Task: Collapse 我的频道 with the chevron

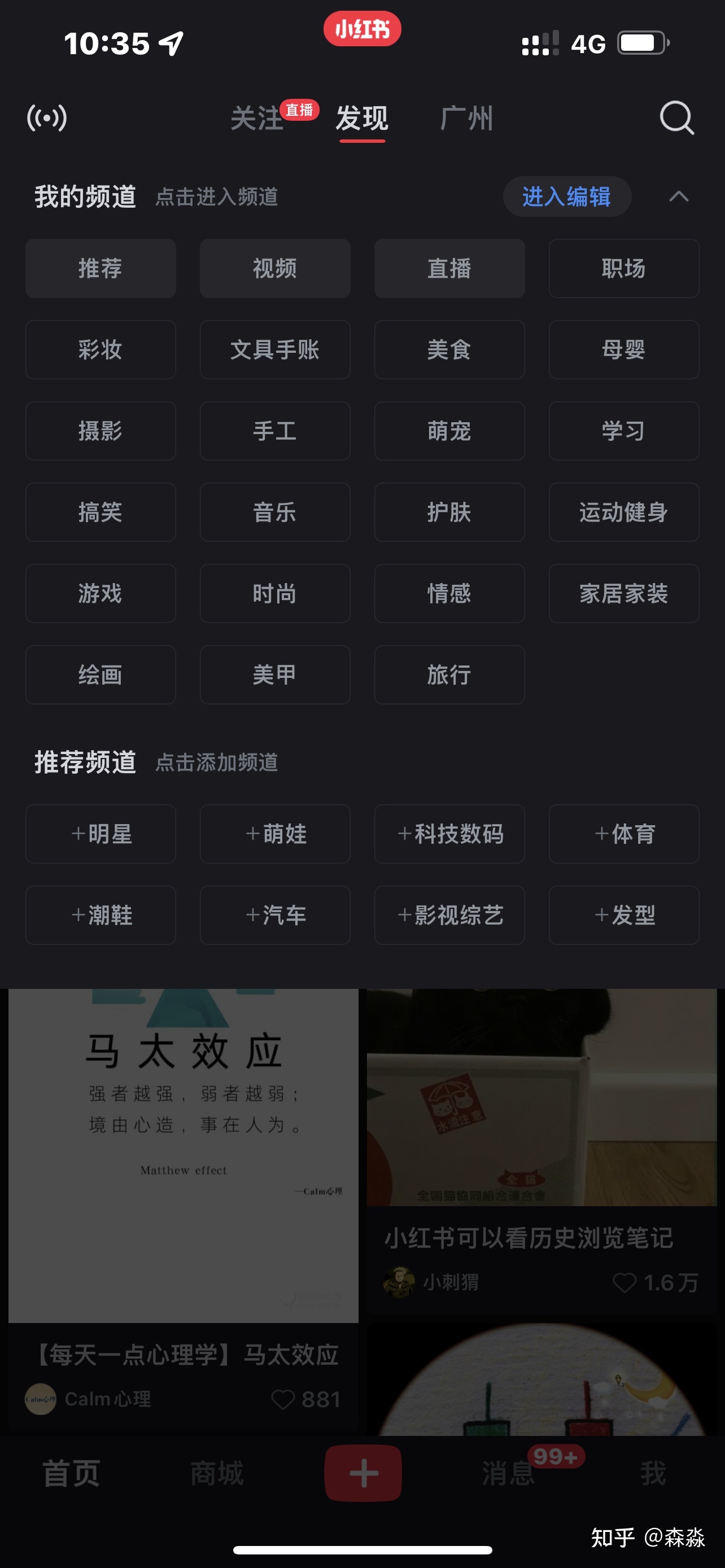Action: coord(680,196)
